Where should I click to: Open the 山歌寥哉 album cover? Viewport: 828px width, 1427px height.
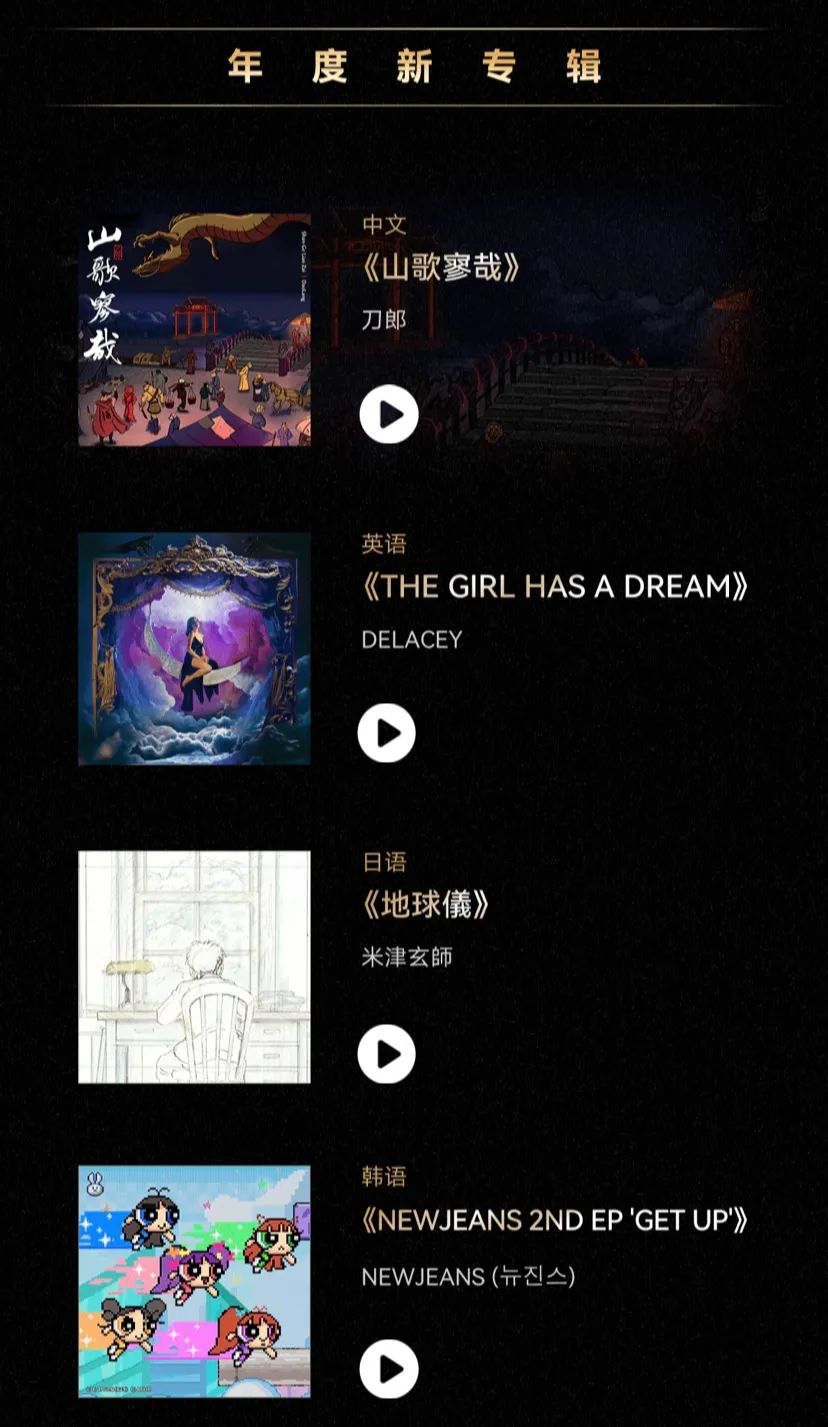coord(194,330)
